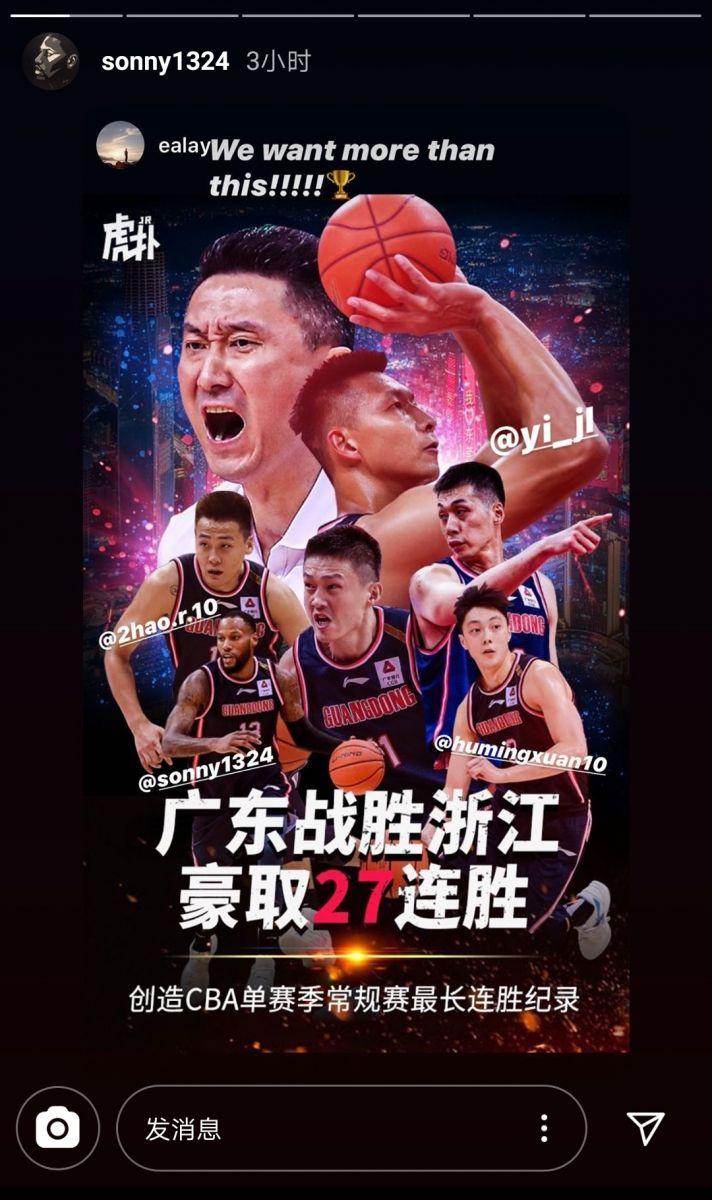Open the @yi_jl mention sticker

[543, 433]
